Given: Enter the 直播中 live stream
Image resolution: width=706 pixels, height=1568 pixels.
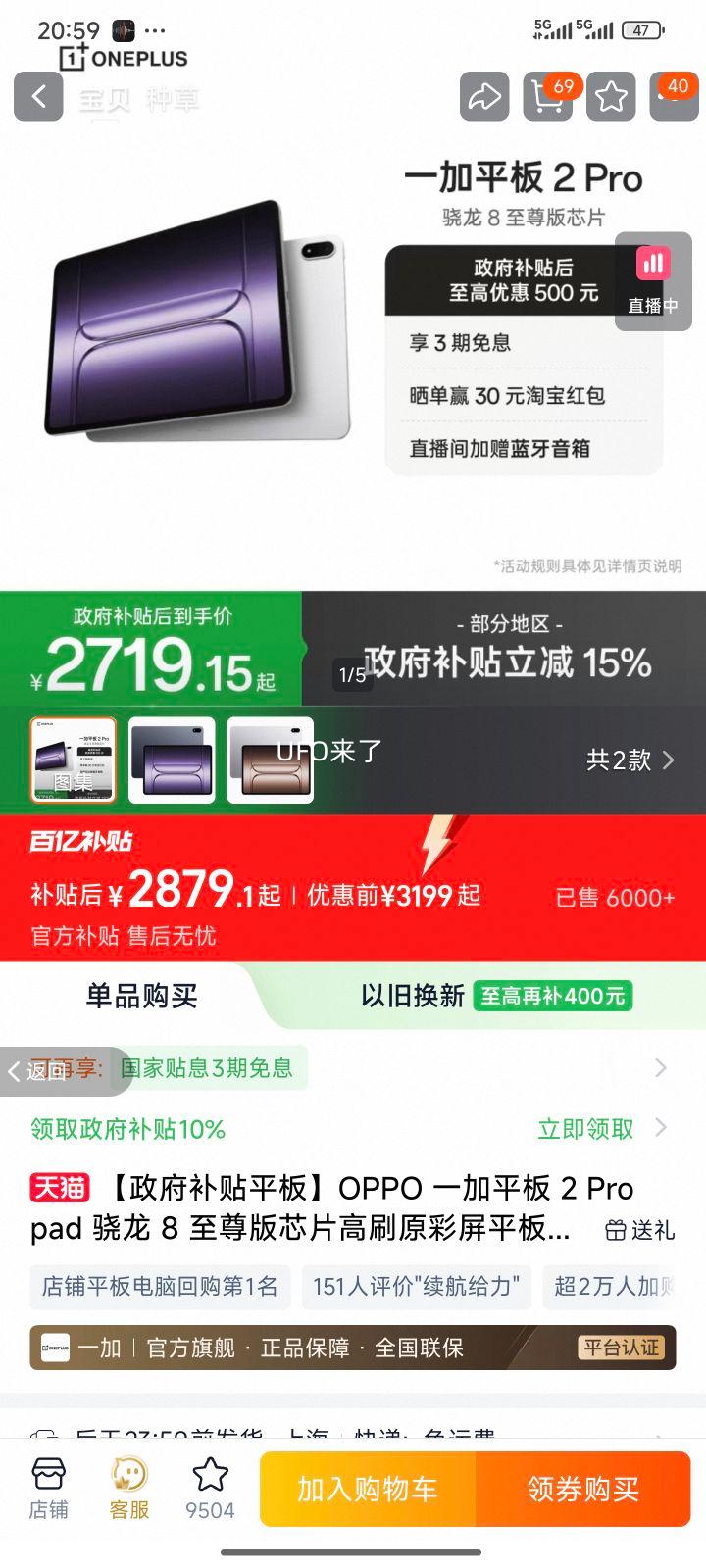Looking at the screenshot, I should (x=653, y=281).
